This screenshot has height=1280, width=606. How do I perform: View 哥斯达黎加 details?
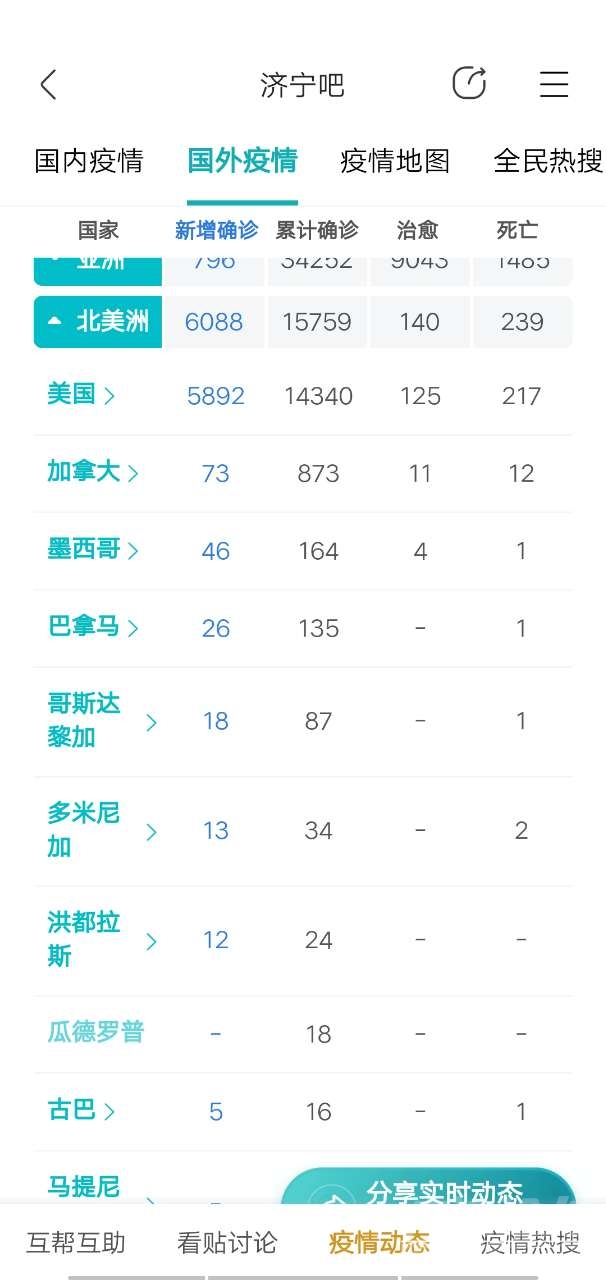[100, 721]
